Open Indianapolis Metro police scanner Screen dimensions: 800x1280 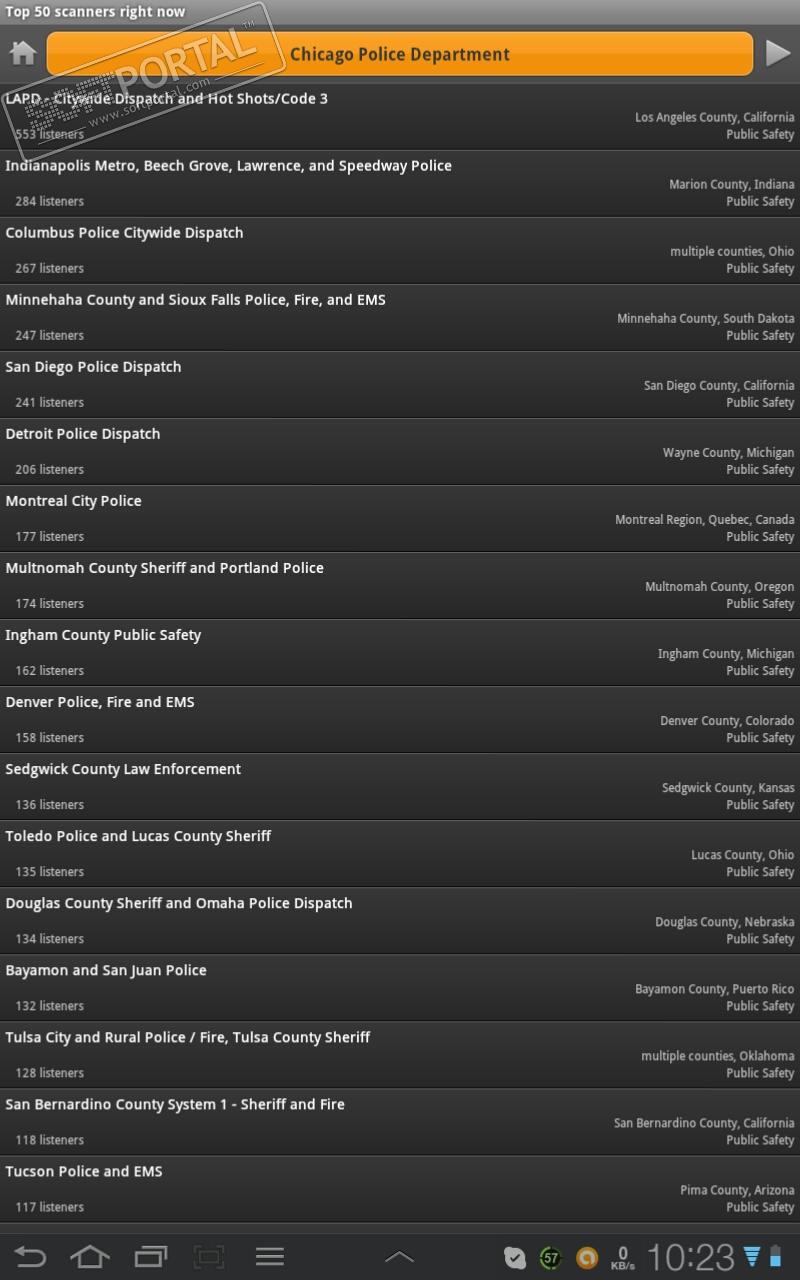pyautogui.click(x=400, y=183)
